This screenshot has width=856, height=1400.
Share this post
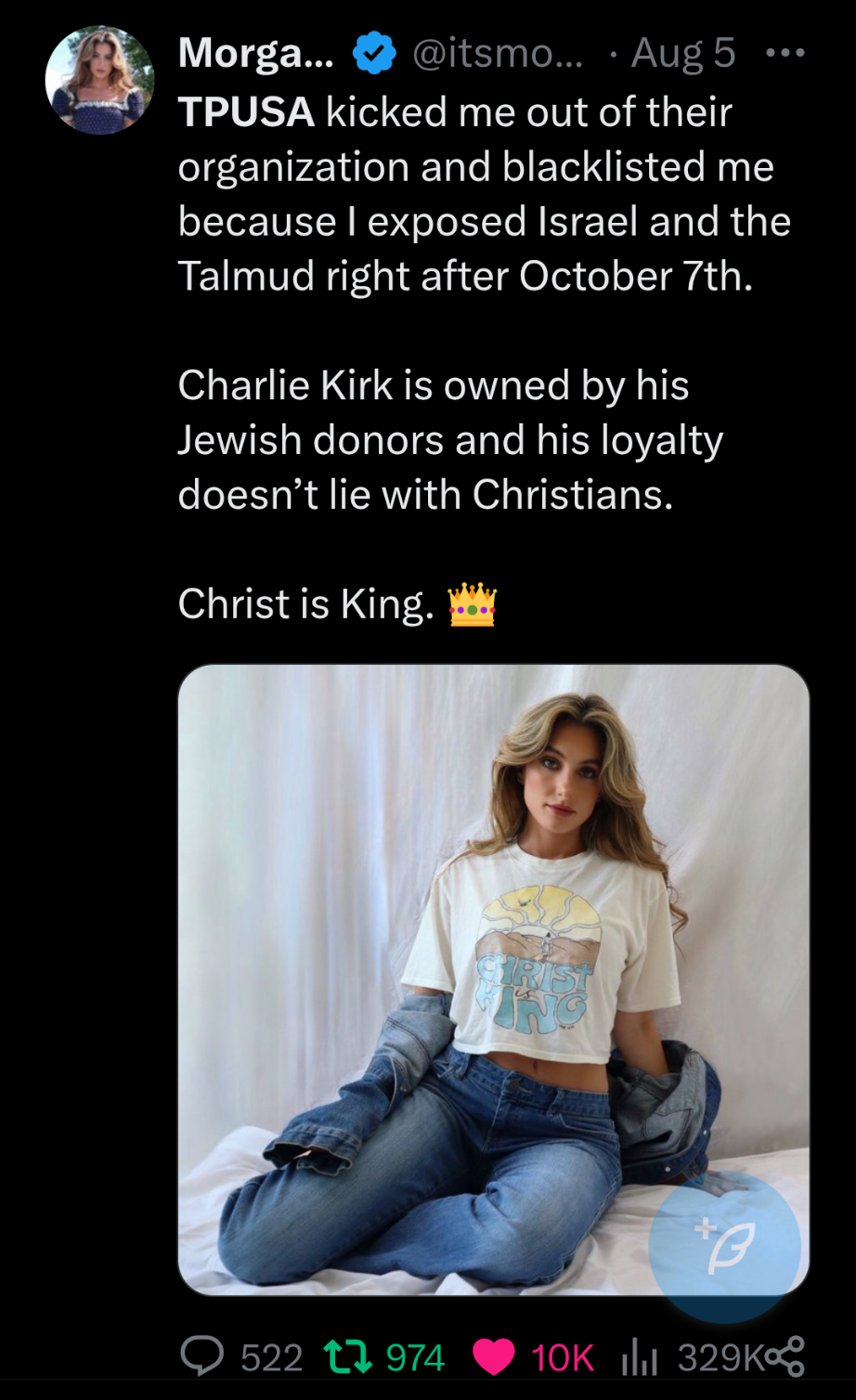coord(787,1357)
